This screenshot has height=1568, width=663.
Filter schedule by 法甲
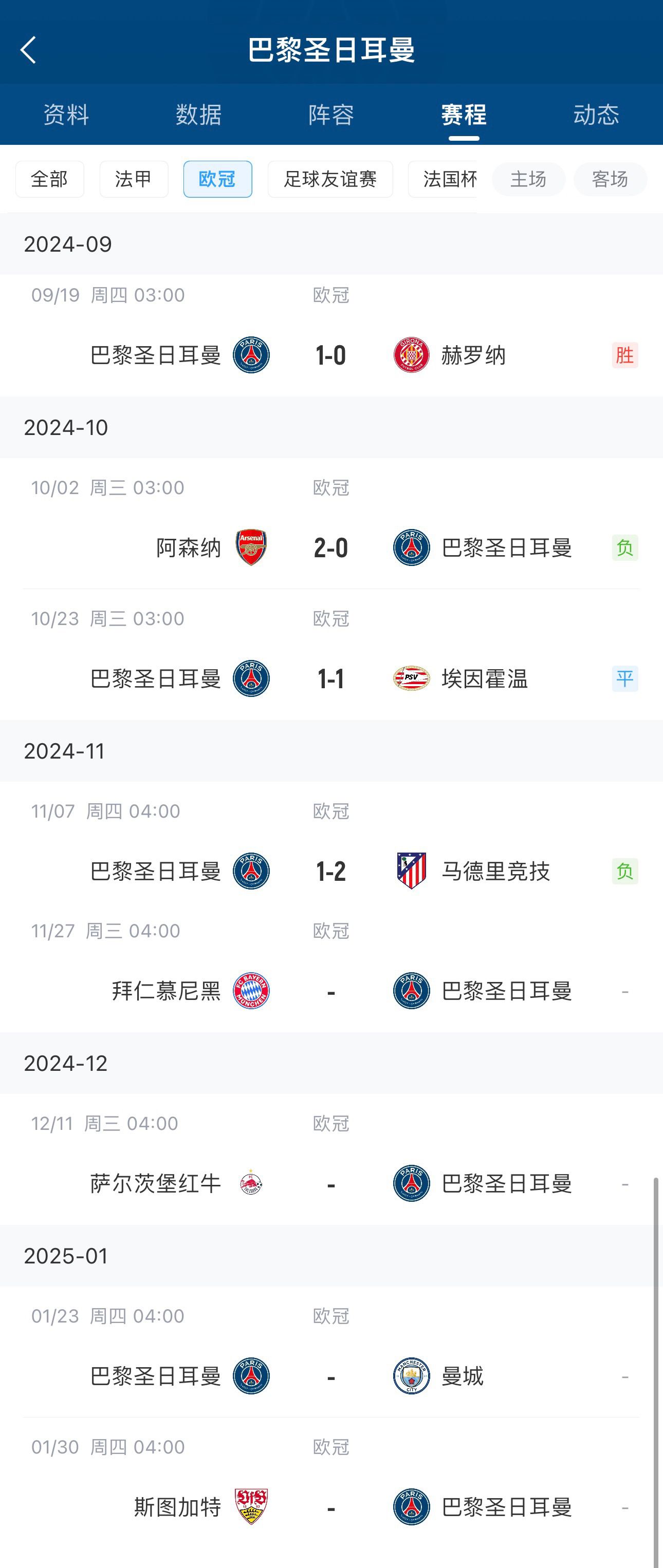134,179
